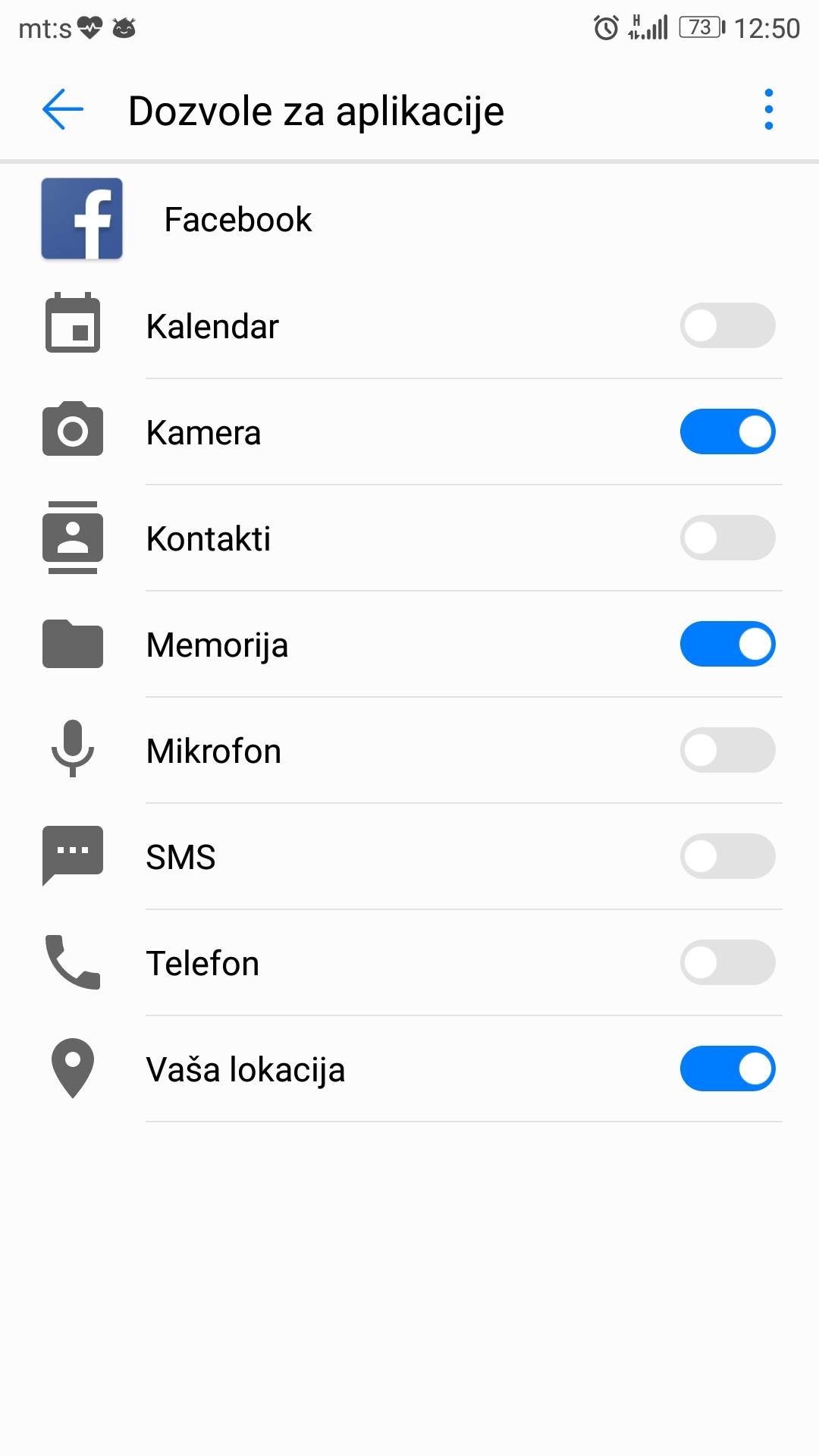Disable the Memorija permission switch
Image resolution: width=819 pixels, height=1456 pixels.
point(727,644)
